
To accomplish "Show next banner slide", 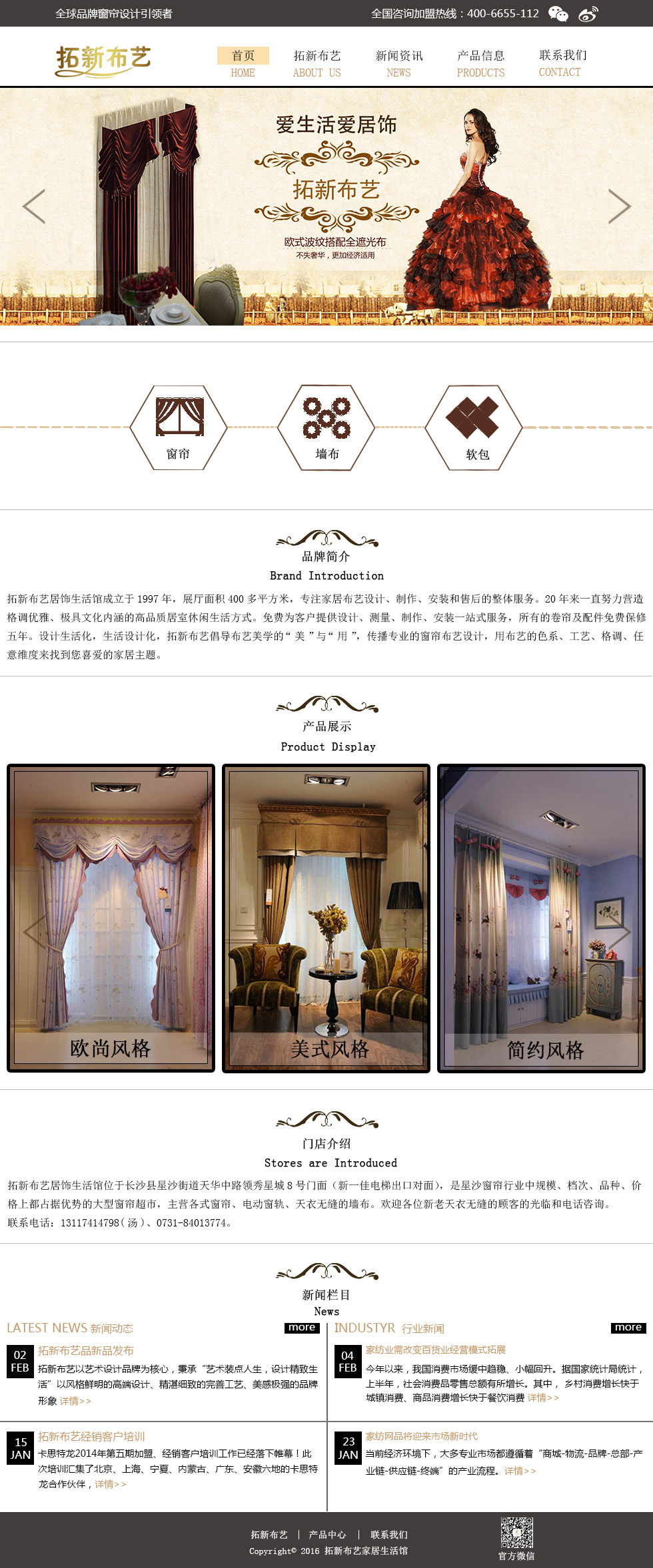I will [x=619, y=206].
